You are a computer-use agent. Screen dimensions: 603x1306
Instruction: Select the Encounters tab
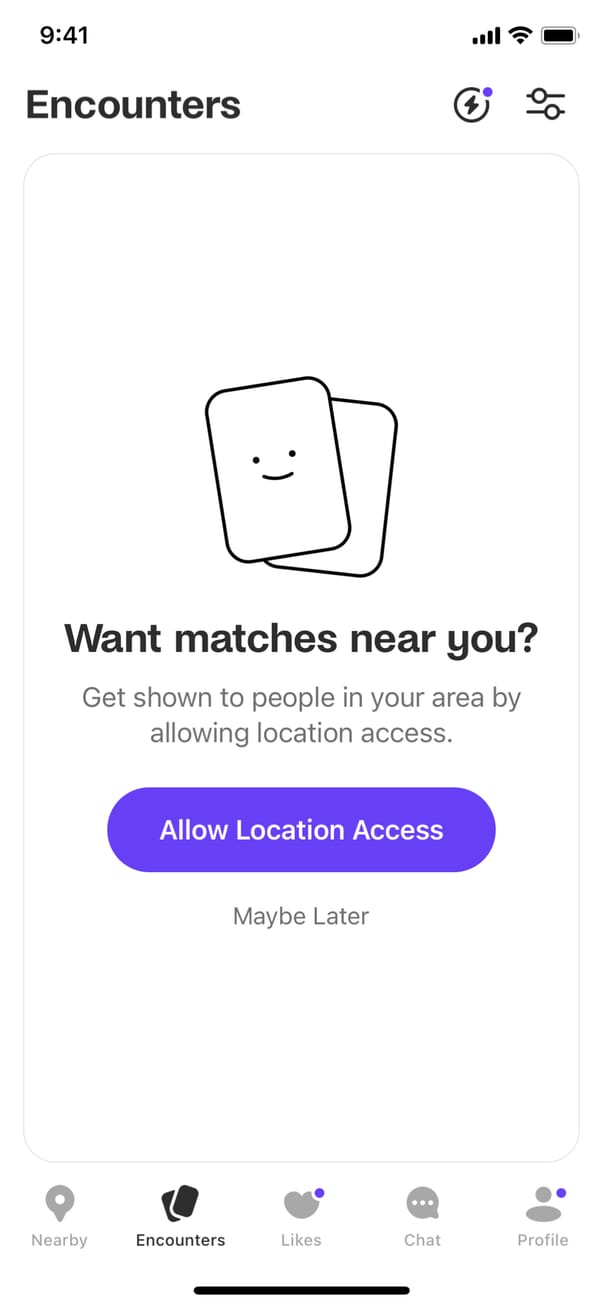(181, 1216)
